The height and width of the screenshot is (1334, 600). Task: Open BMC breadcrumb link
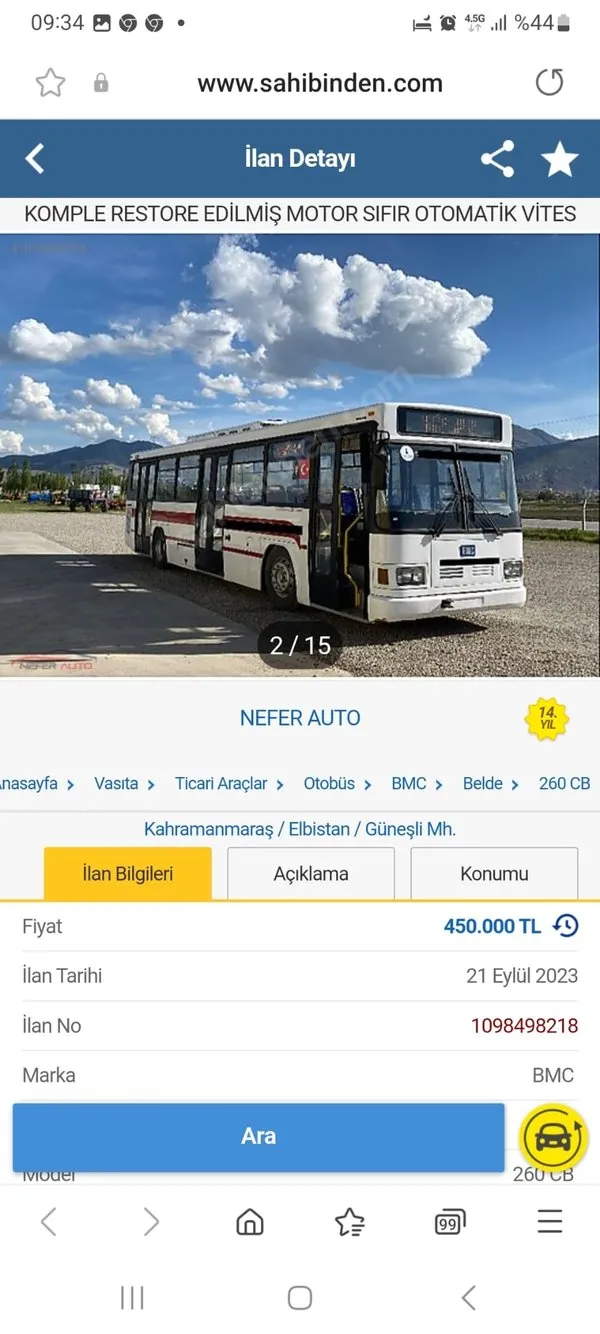(x=409, y=784)
